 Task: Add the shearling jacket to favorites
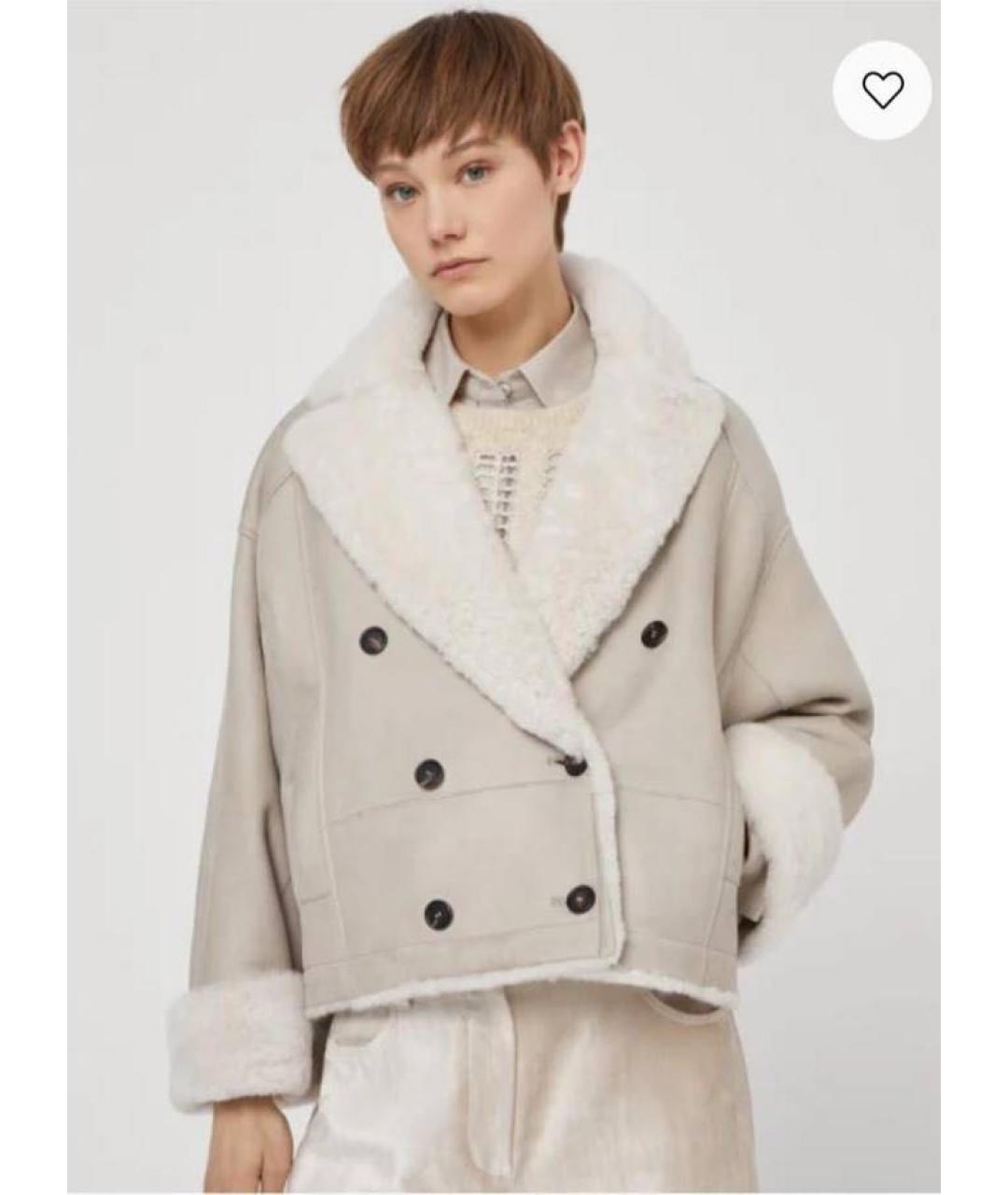[882, 91]
